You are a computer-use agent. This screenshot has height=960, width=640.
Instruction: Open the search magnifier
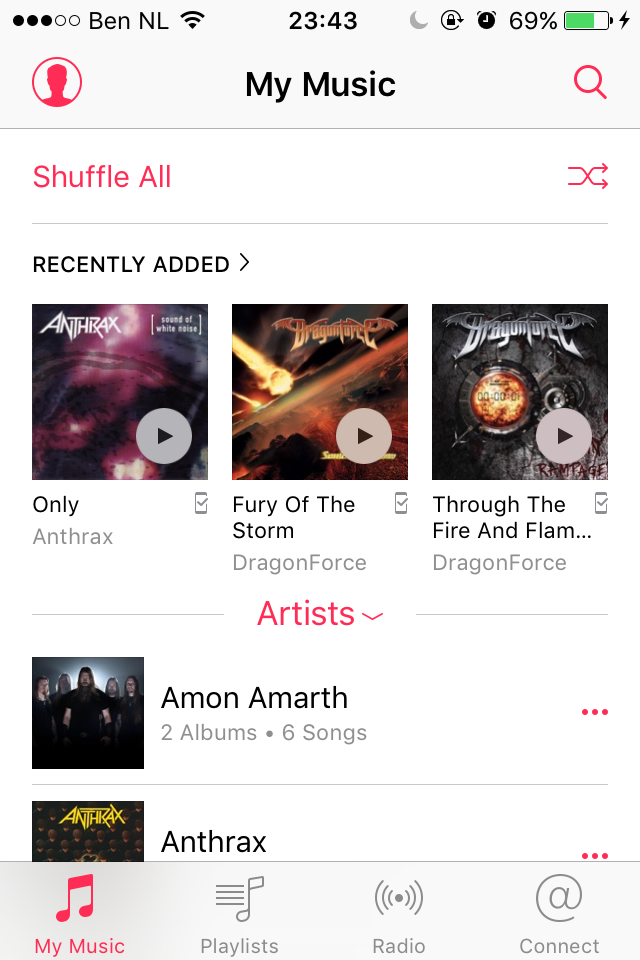(x=590, y=82)
